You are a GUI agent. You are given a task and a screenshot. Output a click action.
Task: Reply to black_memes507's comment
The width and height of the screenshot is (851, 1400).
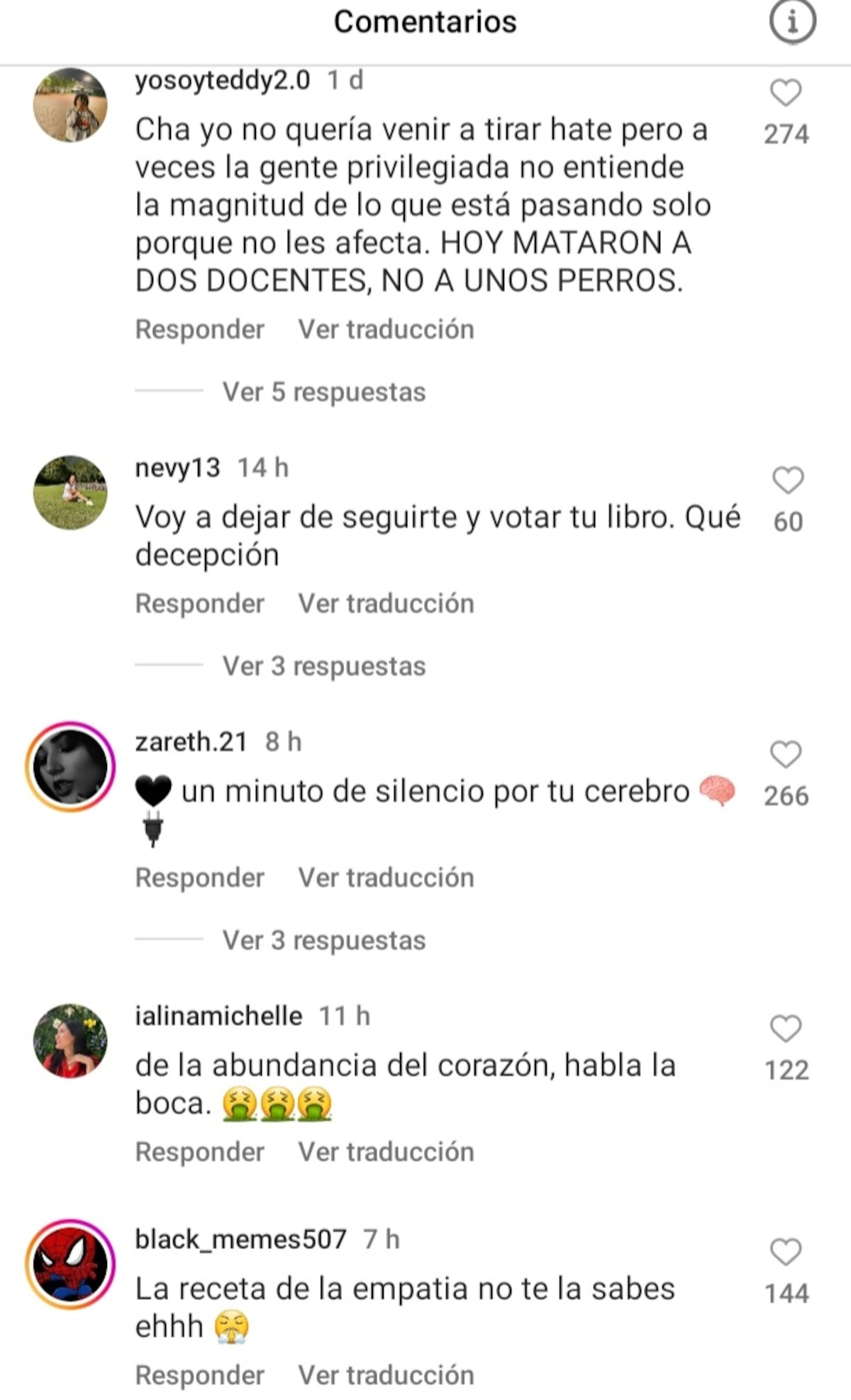(x=199, y=1374)
